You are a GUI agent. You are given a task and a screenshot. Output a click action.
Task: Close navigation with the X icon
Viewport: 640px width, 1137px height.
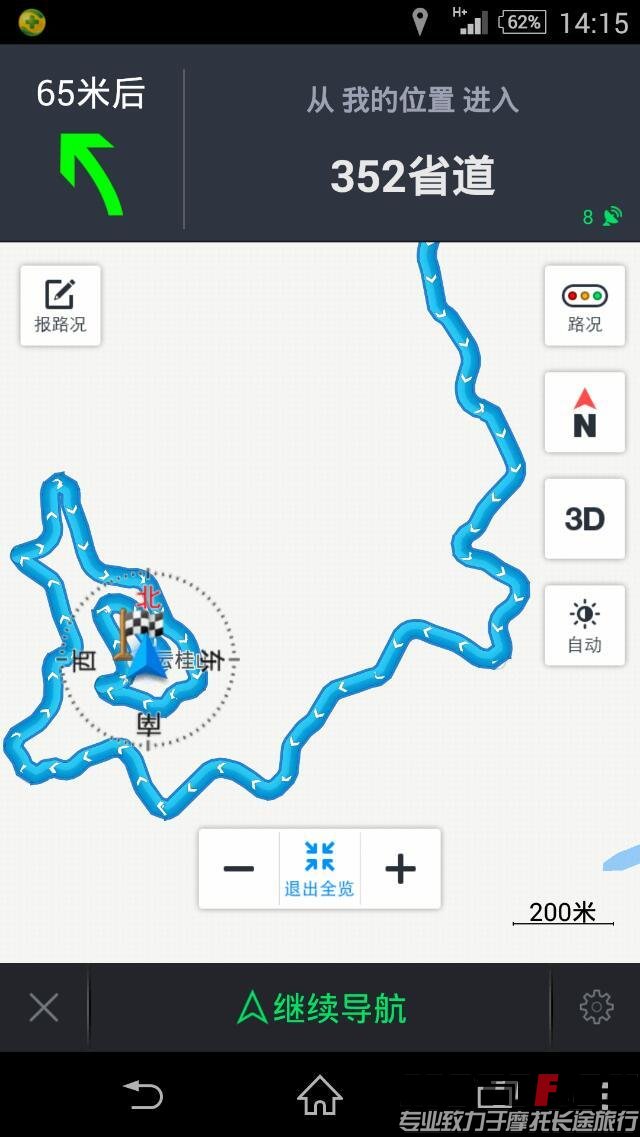[x=44, y=1007]
